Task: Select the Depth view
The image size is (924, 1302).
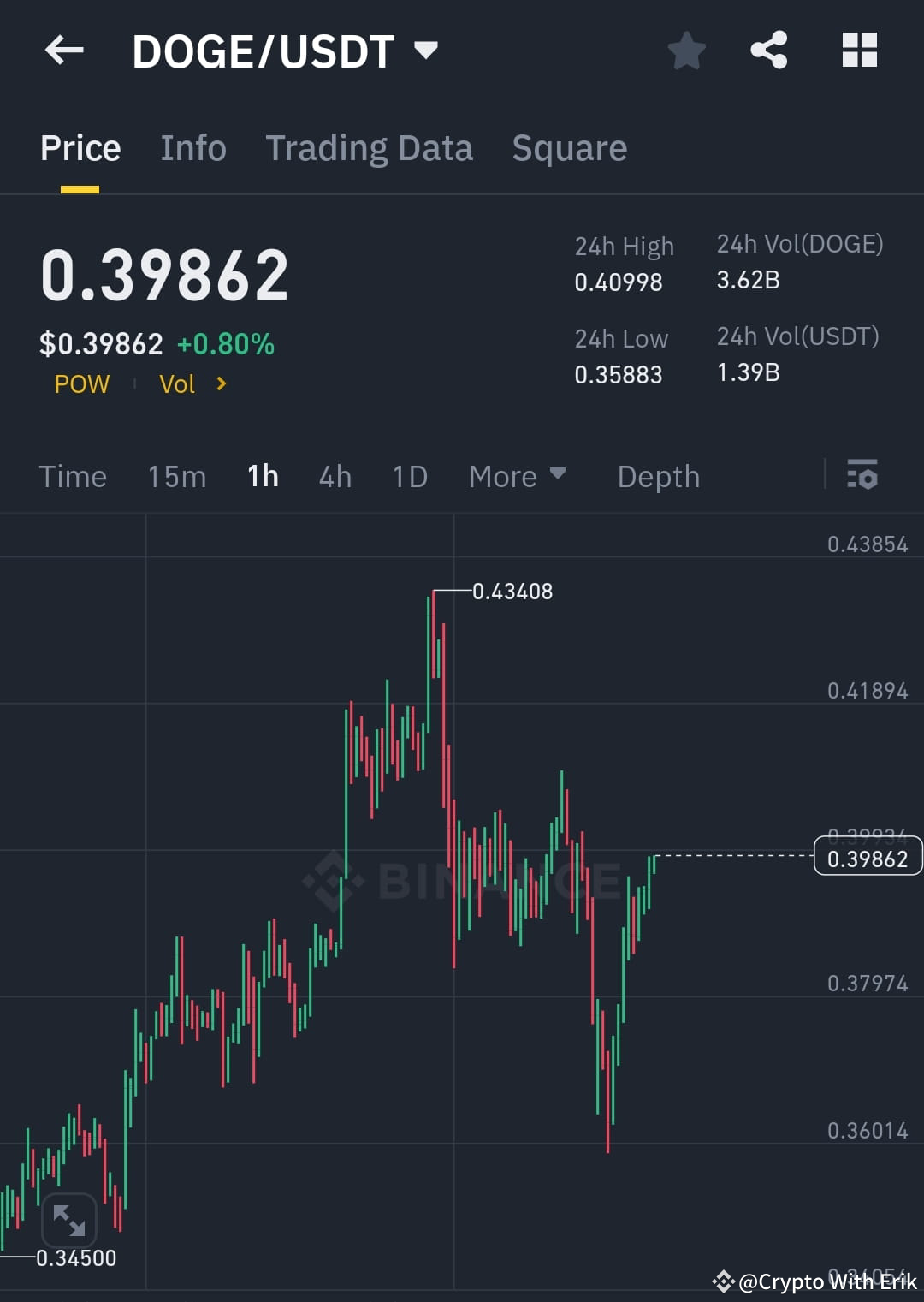Action: pyautogui.click(x=658, y=477)
